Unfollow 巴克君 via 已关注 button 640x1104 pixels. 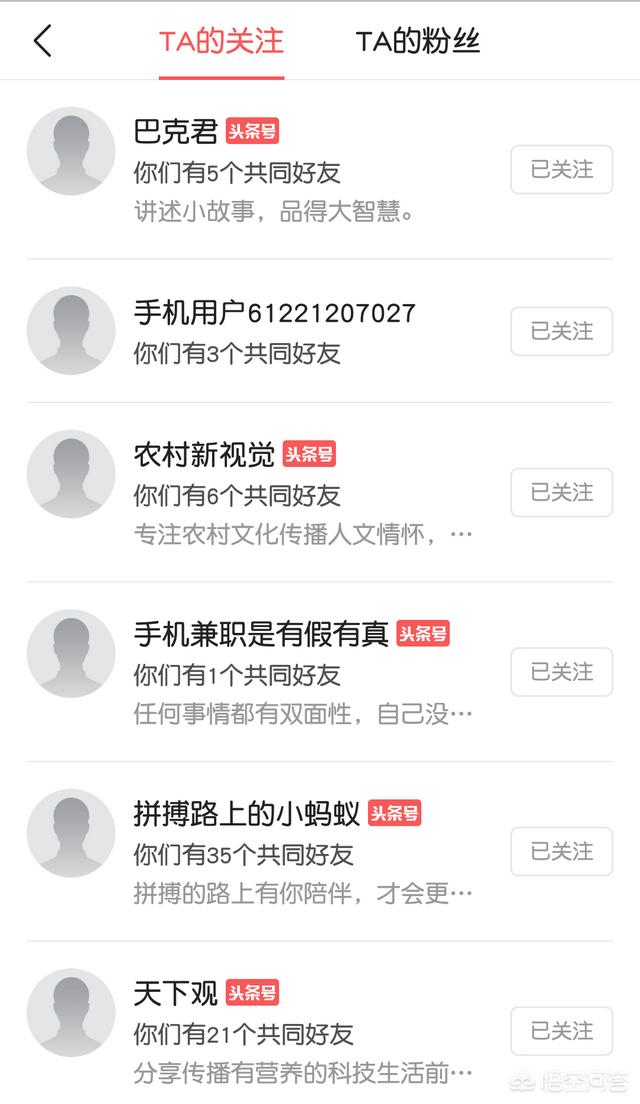[561, 170]
